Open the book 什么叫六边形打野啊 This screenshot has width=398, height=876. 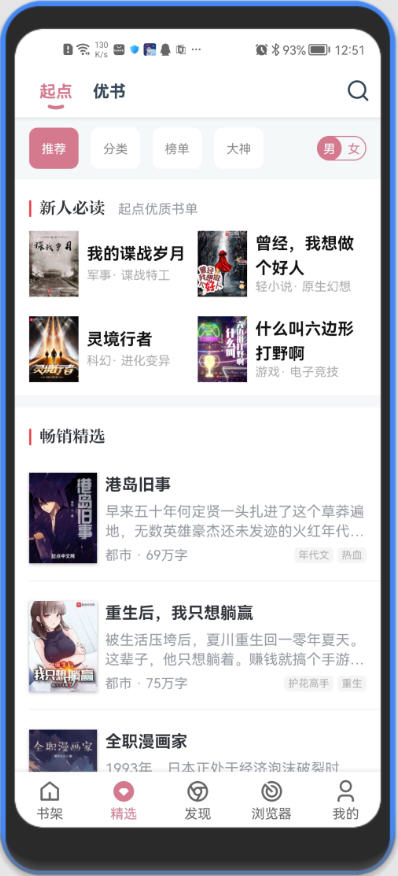pos(281,349)
